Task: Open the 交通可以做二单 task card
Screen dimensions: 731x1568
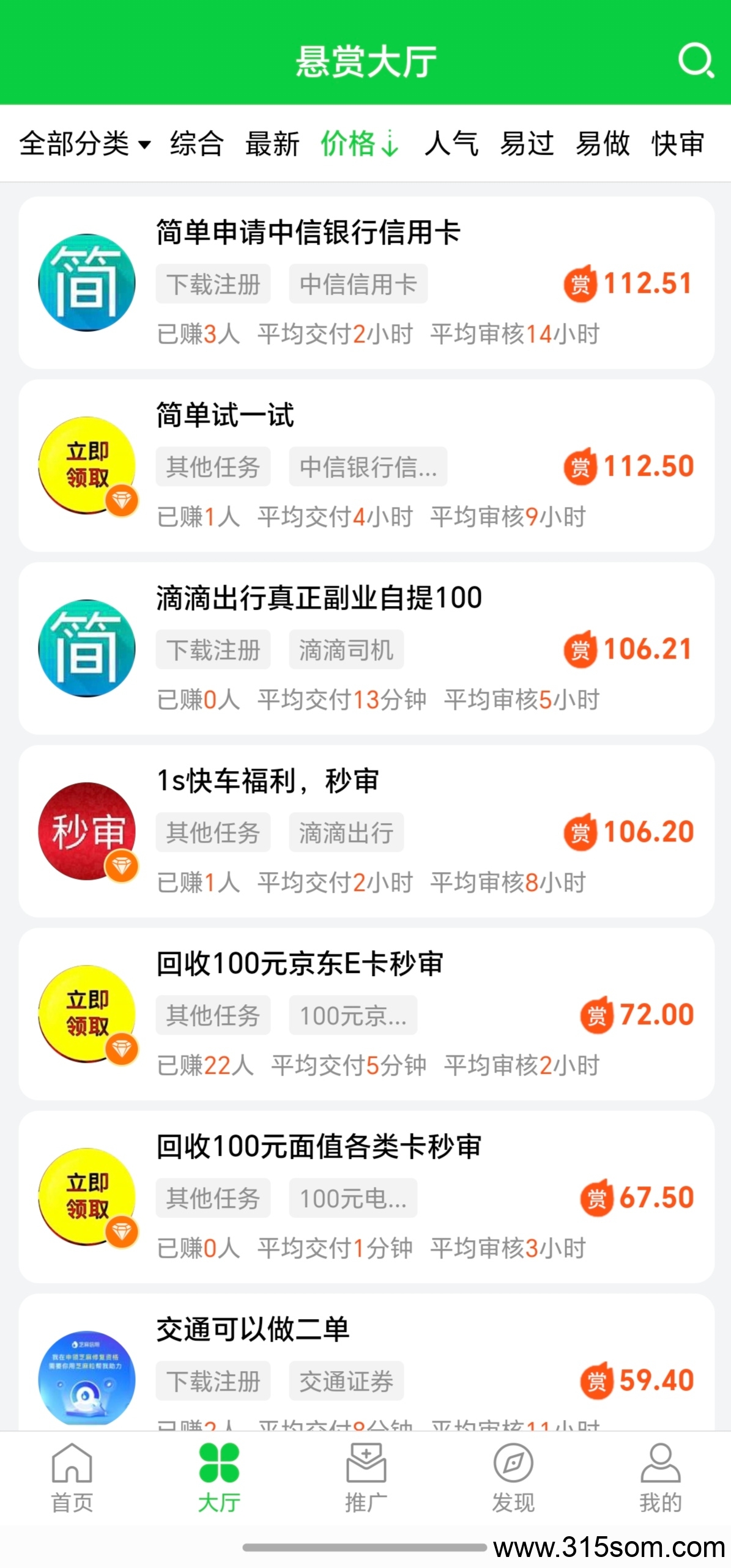Action: pos(366,1362)
